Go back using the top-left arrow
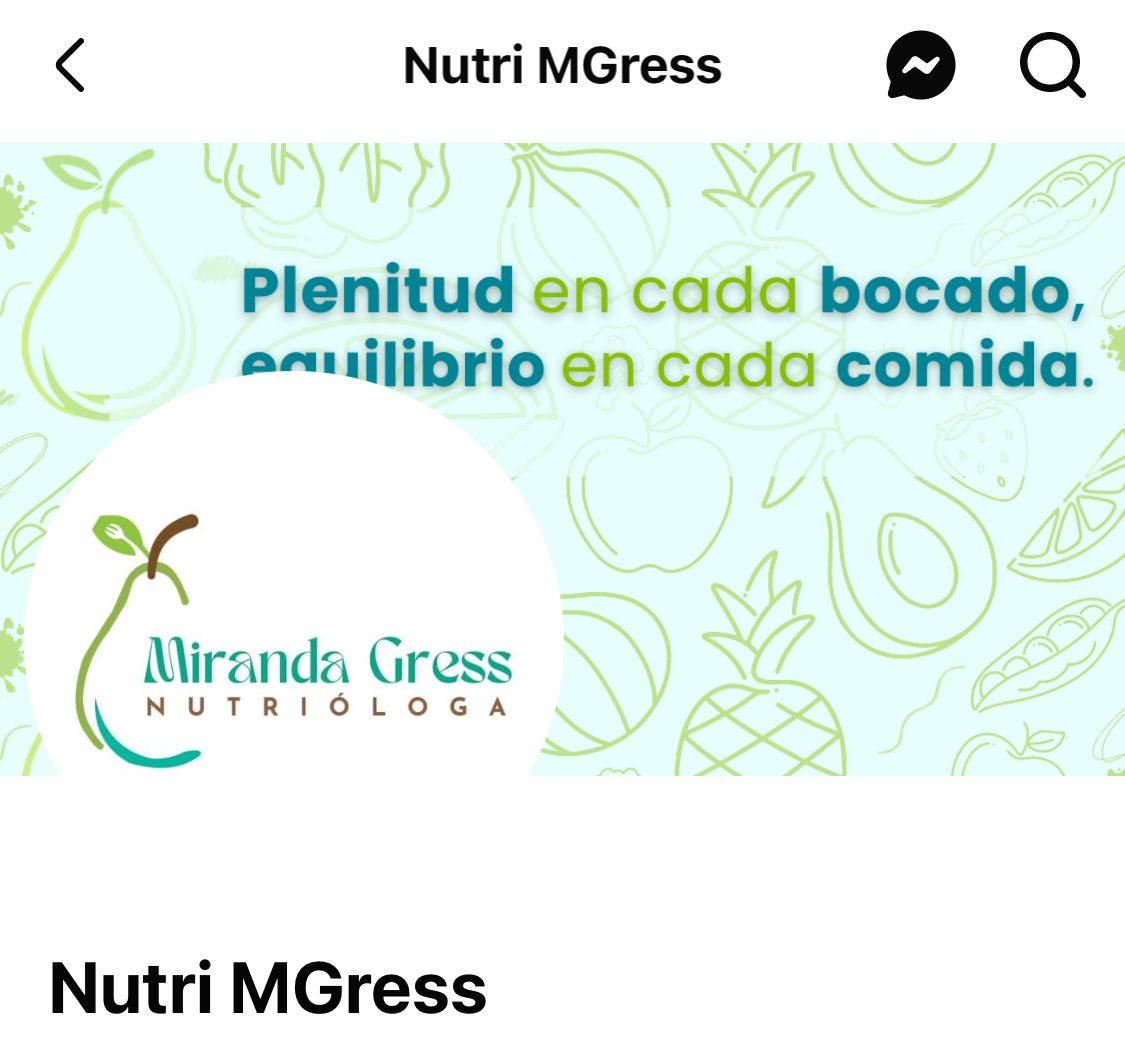This screenshot has height=1043, width=1125. click(x=70, y=66)
